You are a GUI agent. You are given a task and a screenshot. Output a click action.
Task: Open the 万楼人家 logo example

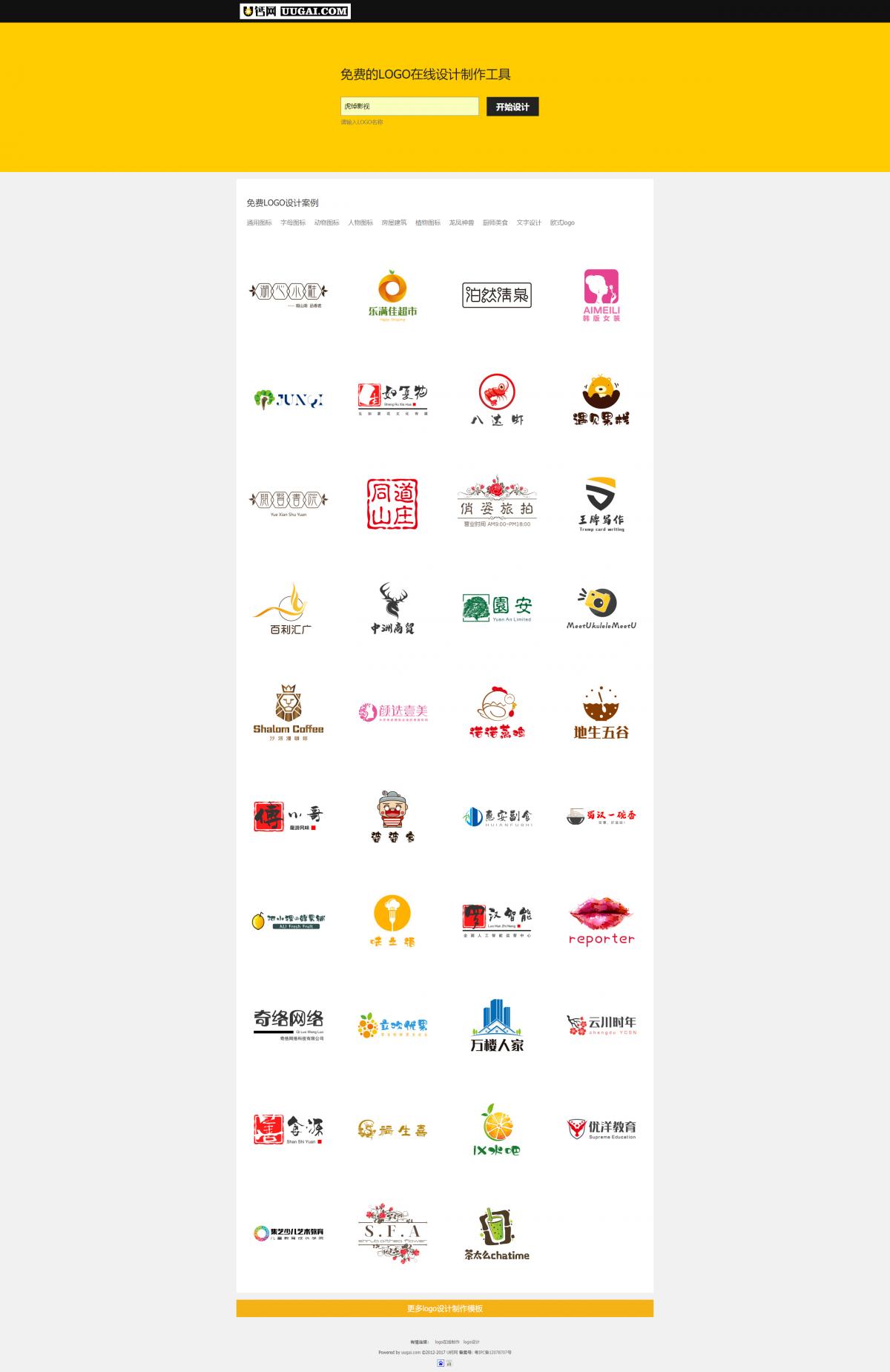click(497, 1025)
